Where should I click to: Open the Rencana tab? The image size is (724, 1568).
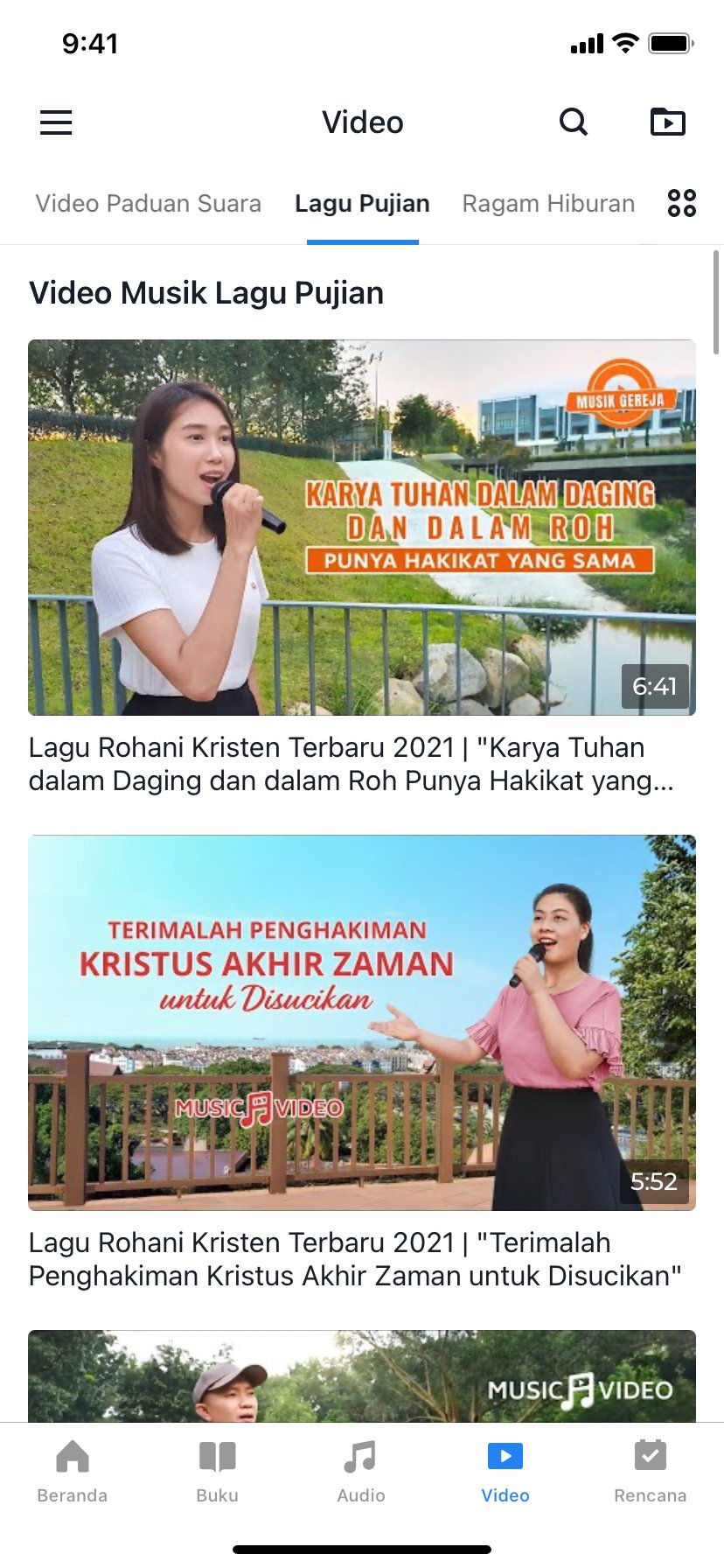650,1472
